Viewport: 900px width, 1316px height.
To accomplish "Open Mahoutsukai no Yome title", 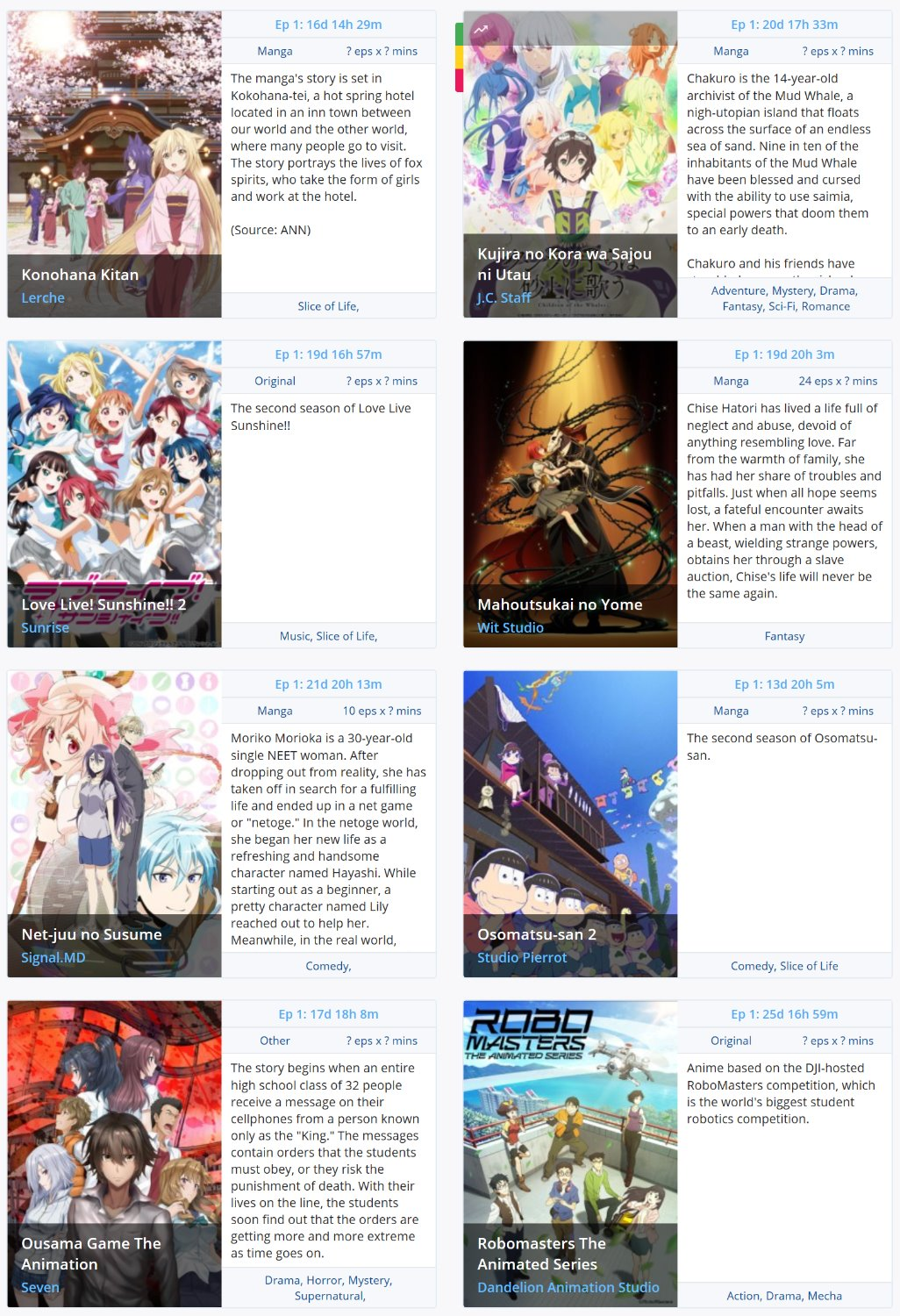I will coord(560,604).
